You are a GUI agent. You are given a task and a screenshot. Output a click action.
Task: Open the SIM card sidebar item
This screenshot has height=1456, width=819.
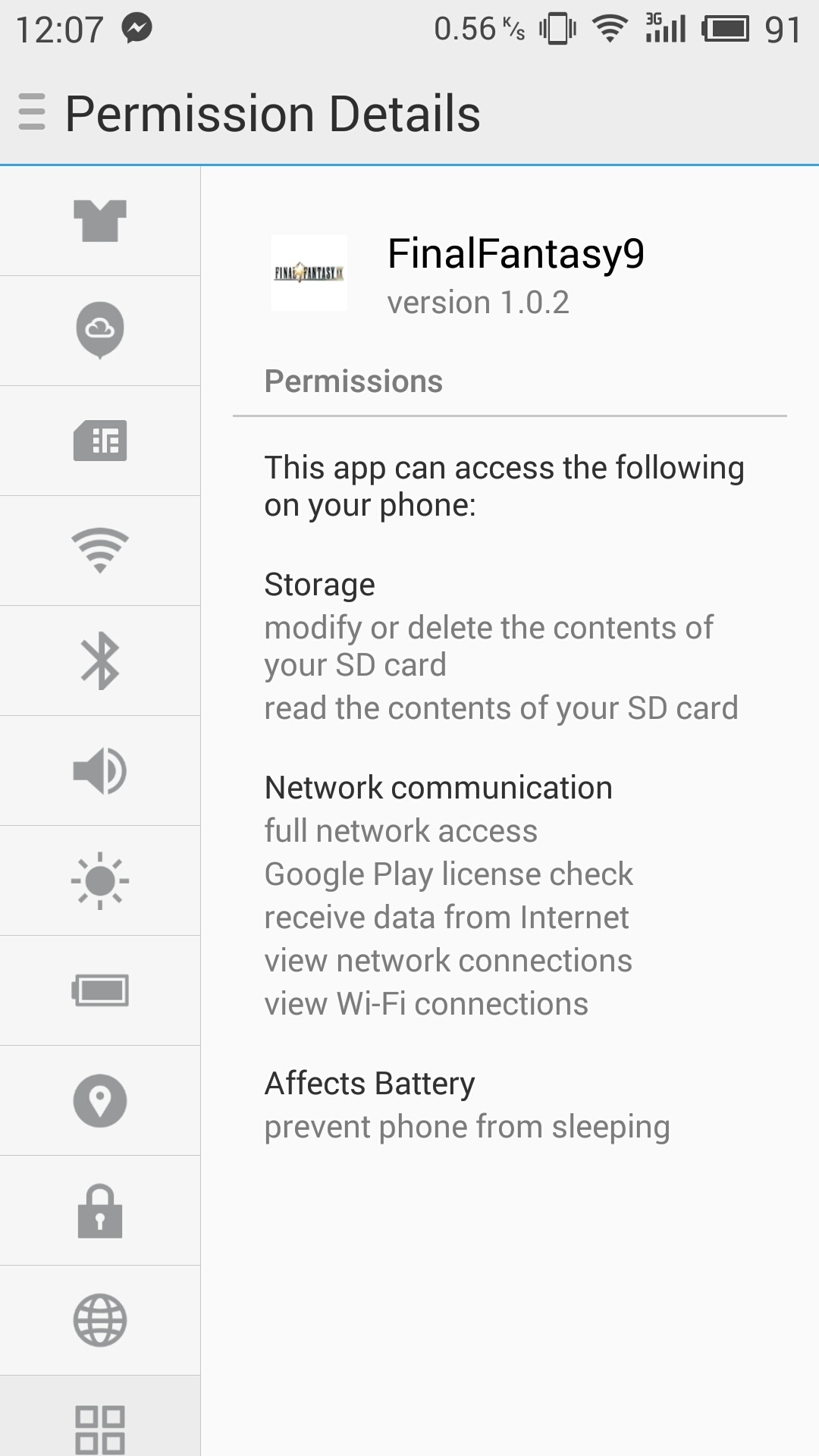tap(100, 441)
